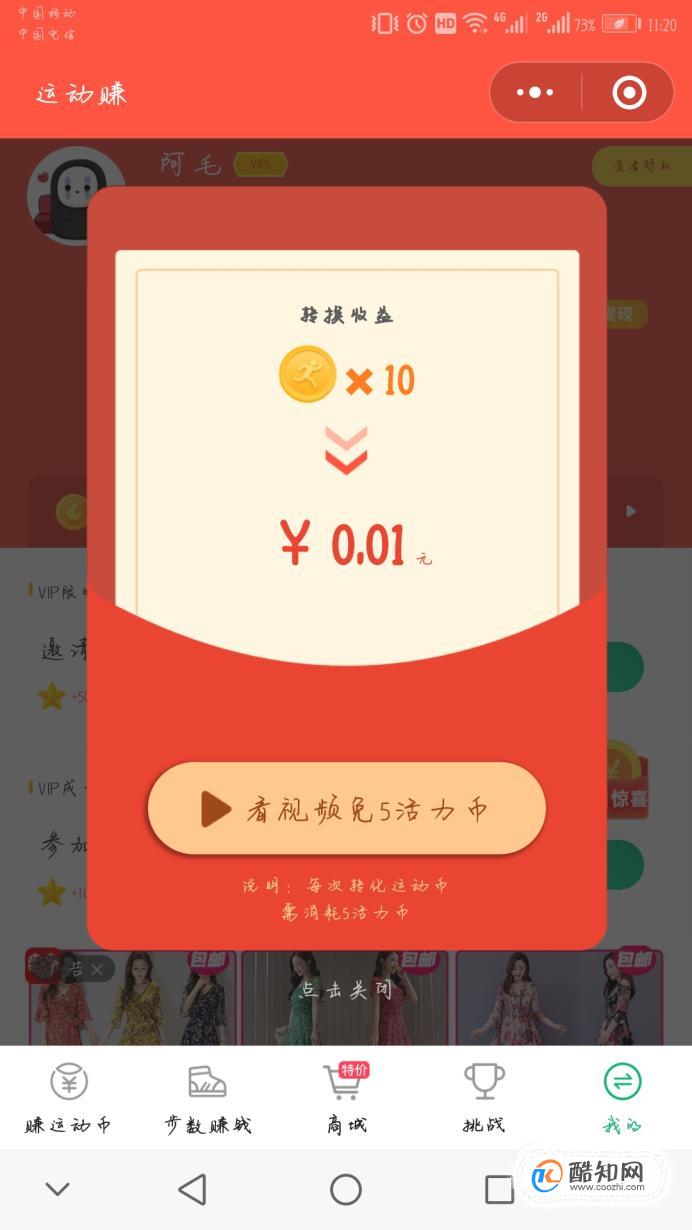The image size is (692, 1230).
Task: Switch to 步数赚钱 tab
Action: [207, 1098]
